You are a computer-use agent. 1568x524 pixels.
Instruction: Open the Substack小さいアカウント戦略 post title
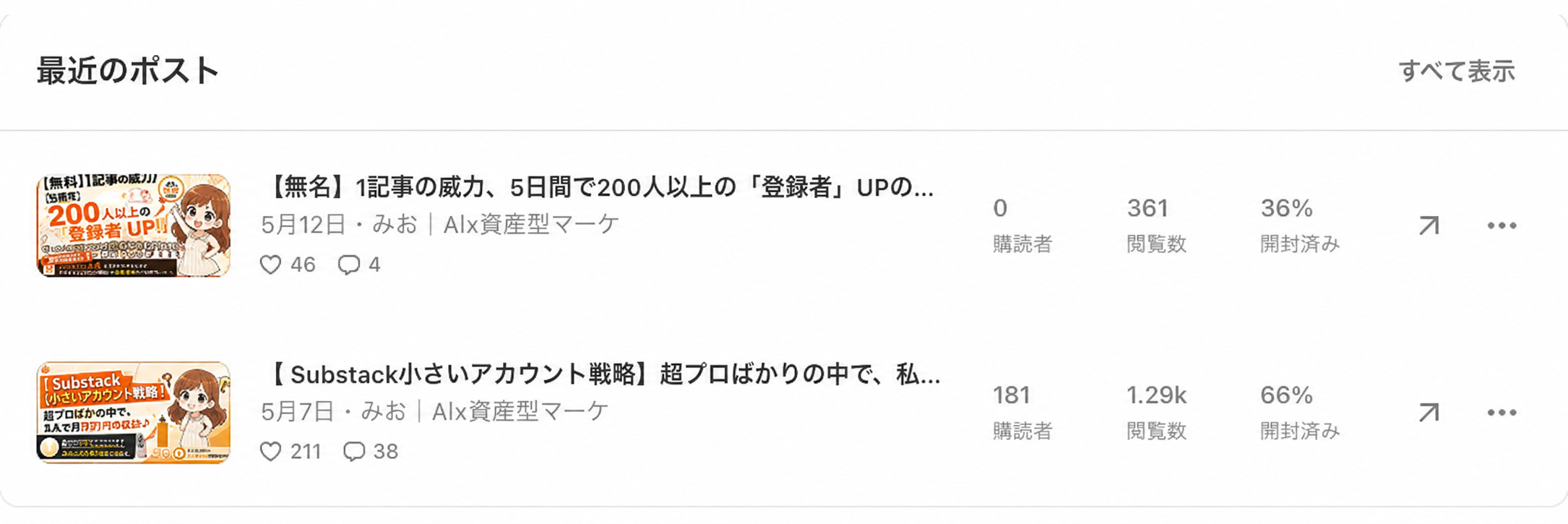605,375
